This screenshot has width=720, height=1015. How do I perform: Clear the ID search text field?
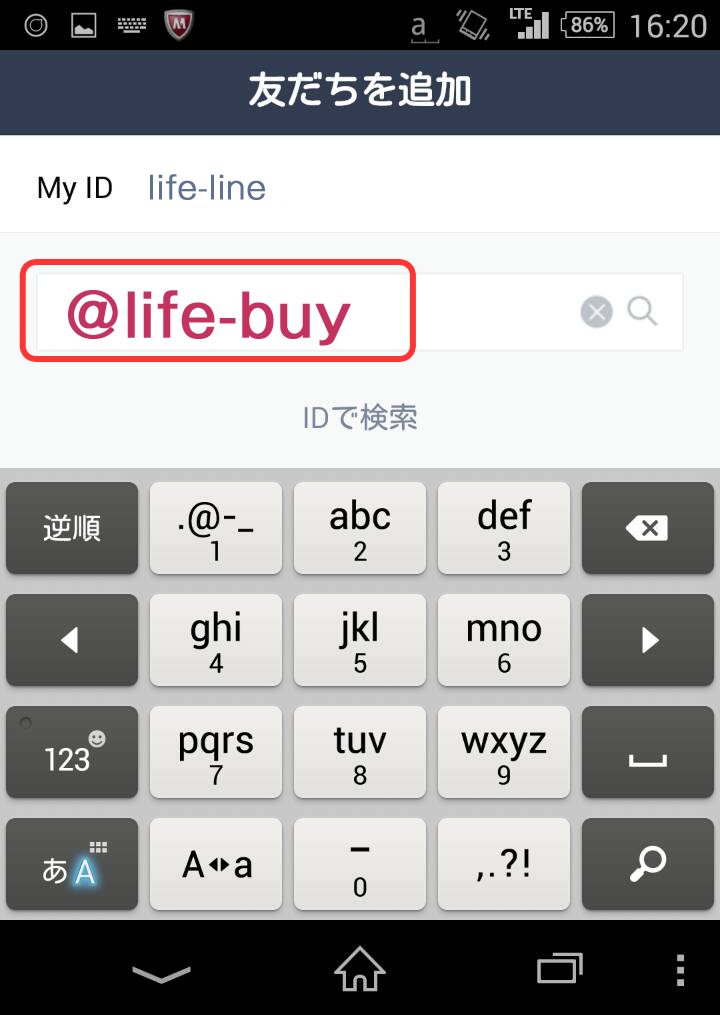click(596, 313)
